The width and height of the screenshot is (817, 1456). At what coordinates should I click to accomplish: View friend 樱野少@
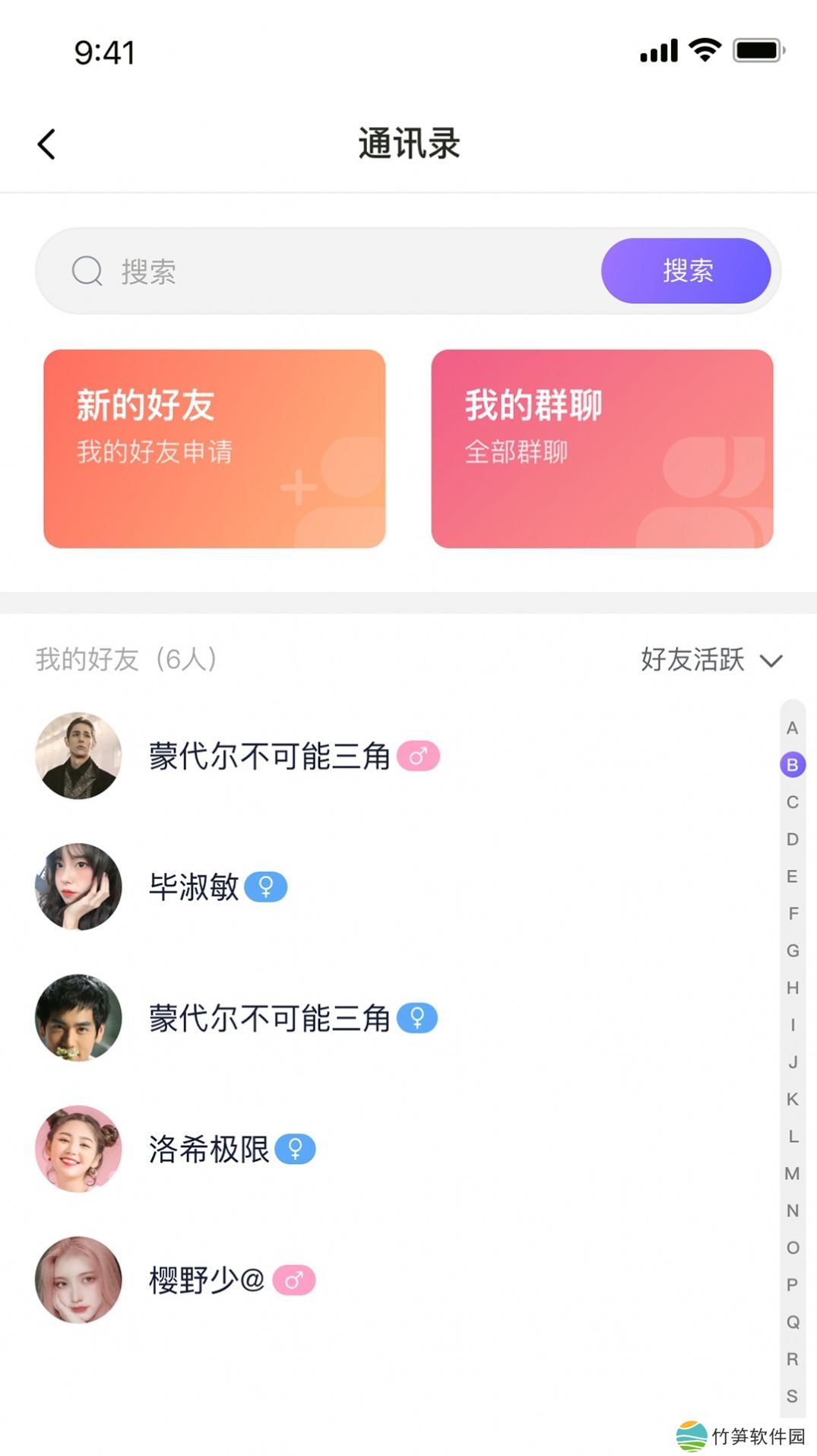(x=207, y=1280)
